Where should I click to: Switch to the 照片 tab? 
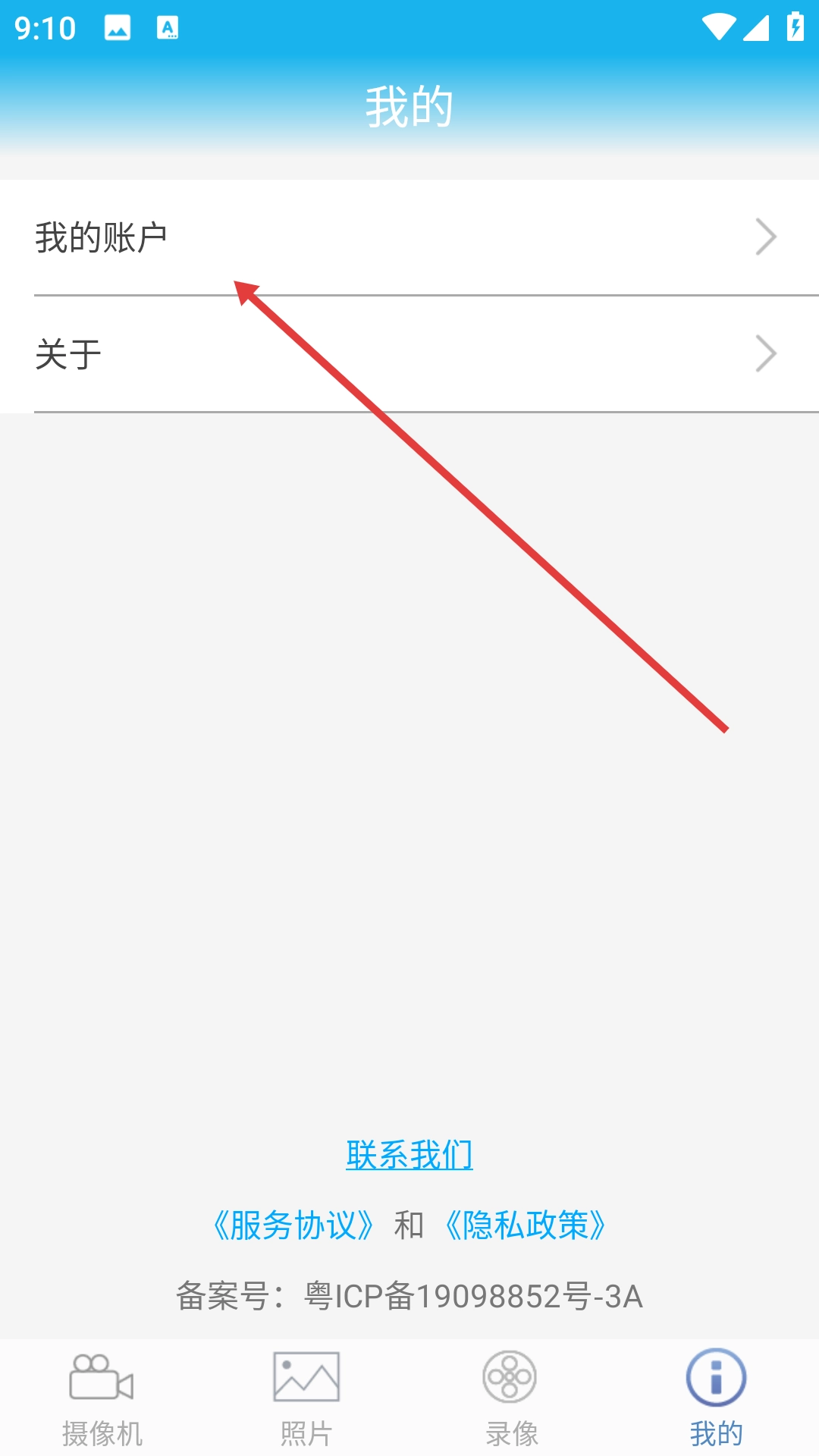click(306, 1398)
